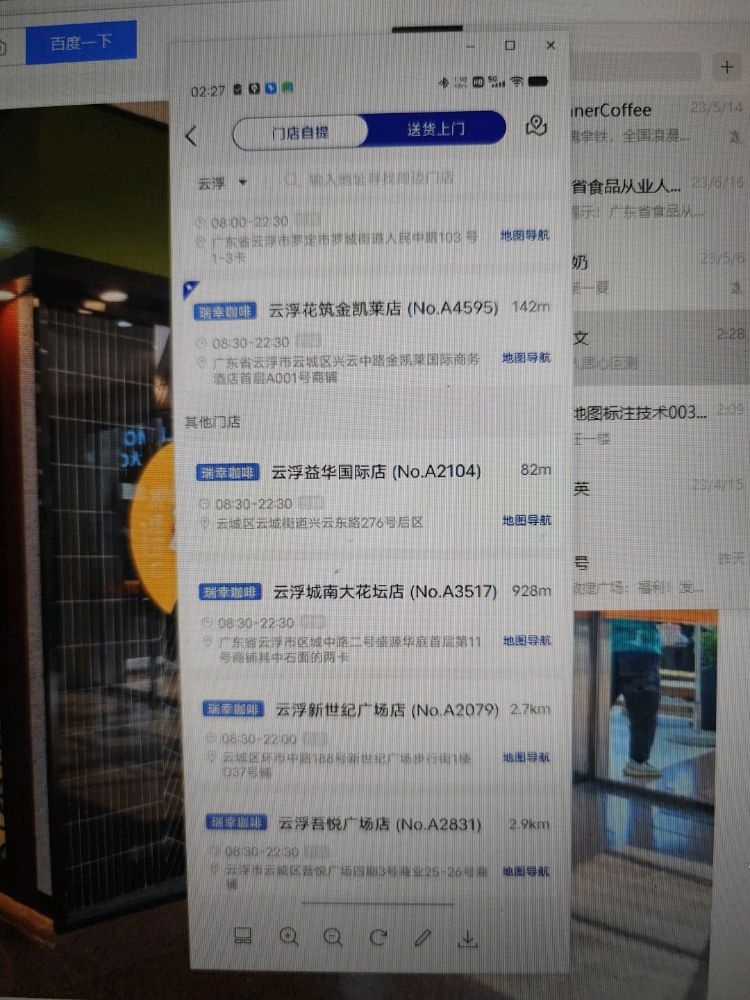
Task: Switch to the 门店自提 tab
Action: click(x=299, y=132)
